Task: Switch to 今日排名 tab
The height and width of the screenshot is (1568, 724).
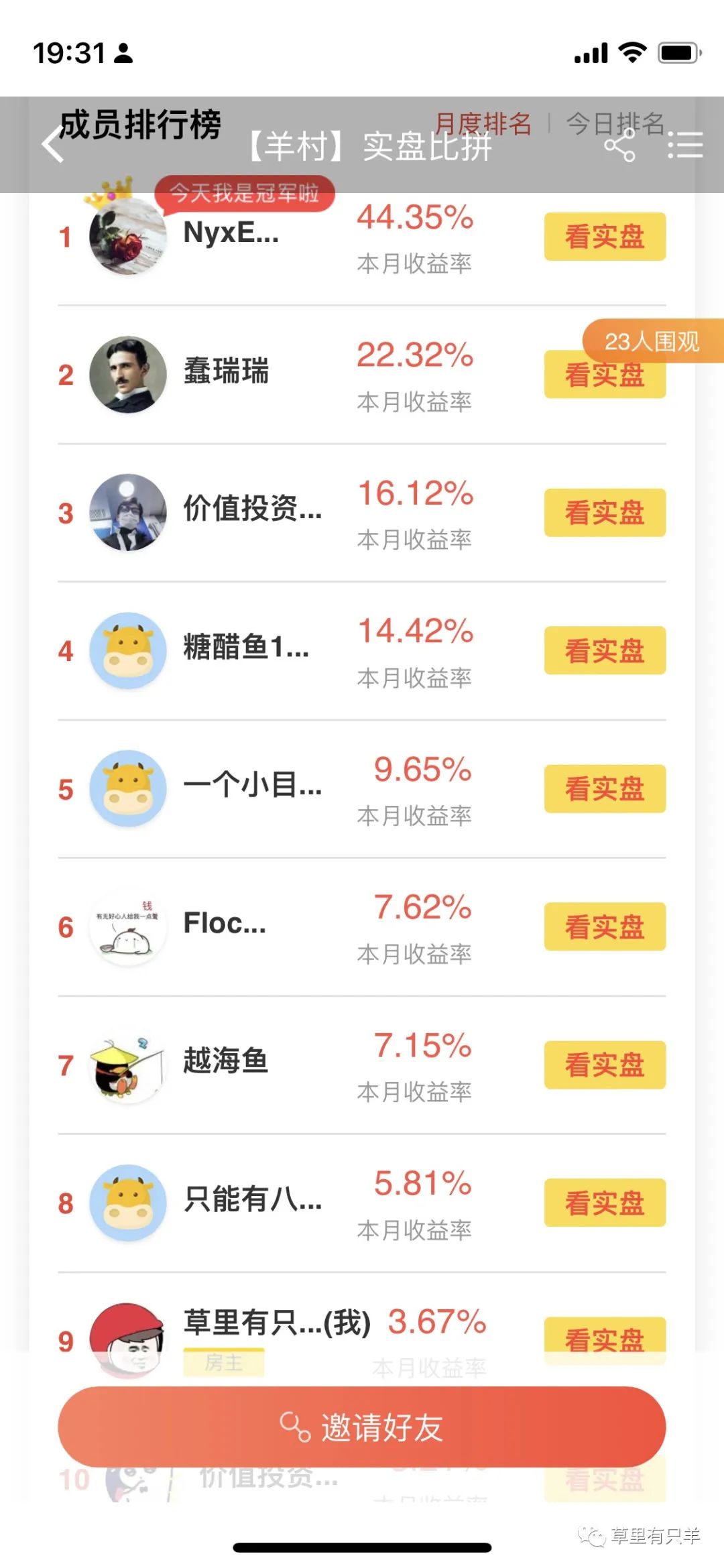Action: (x=615, y=124)
